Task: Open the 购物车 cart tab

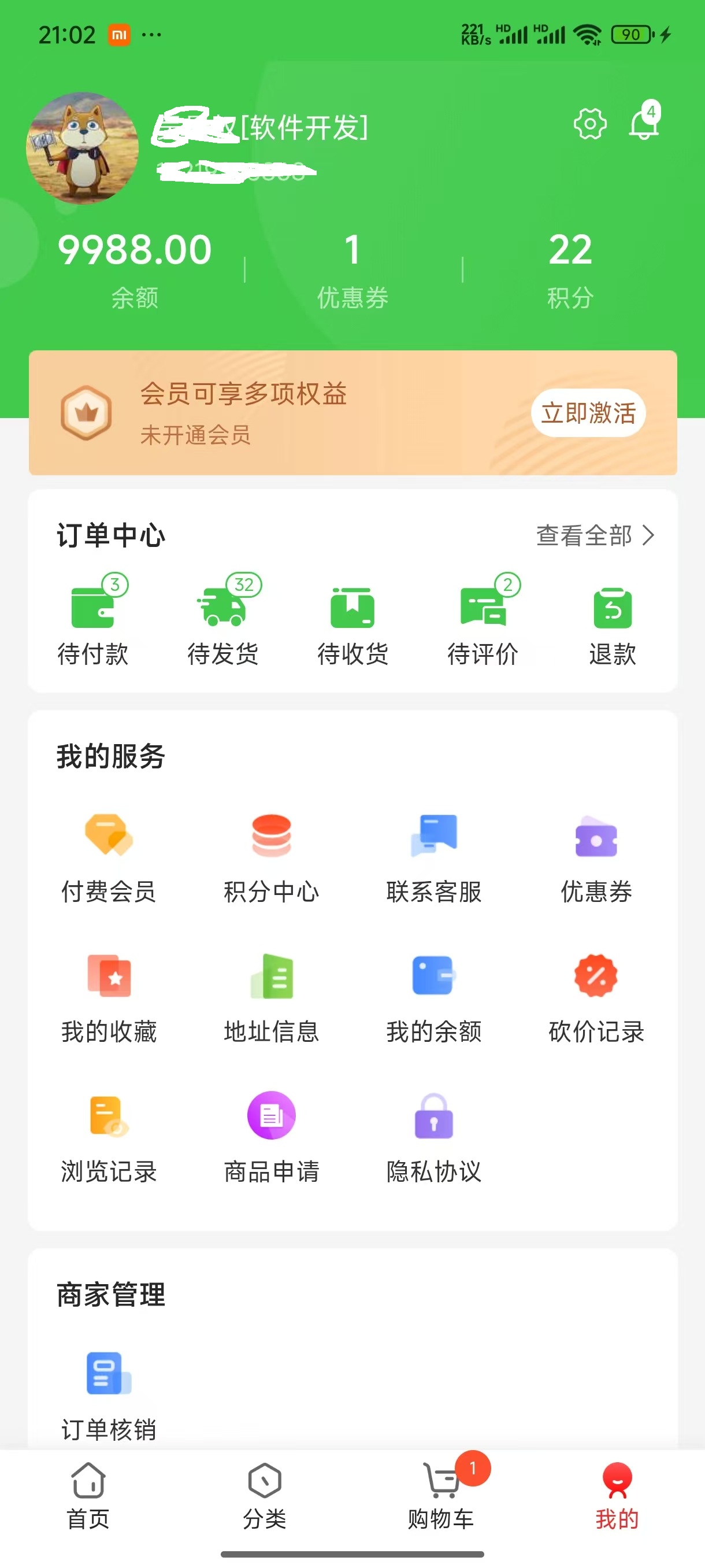Action: click(x=441, y=1496)
